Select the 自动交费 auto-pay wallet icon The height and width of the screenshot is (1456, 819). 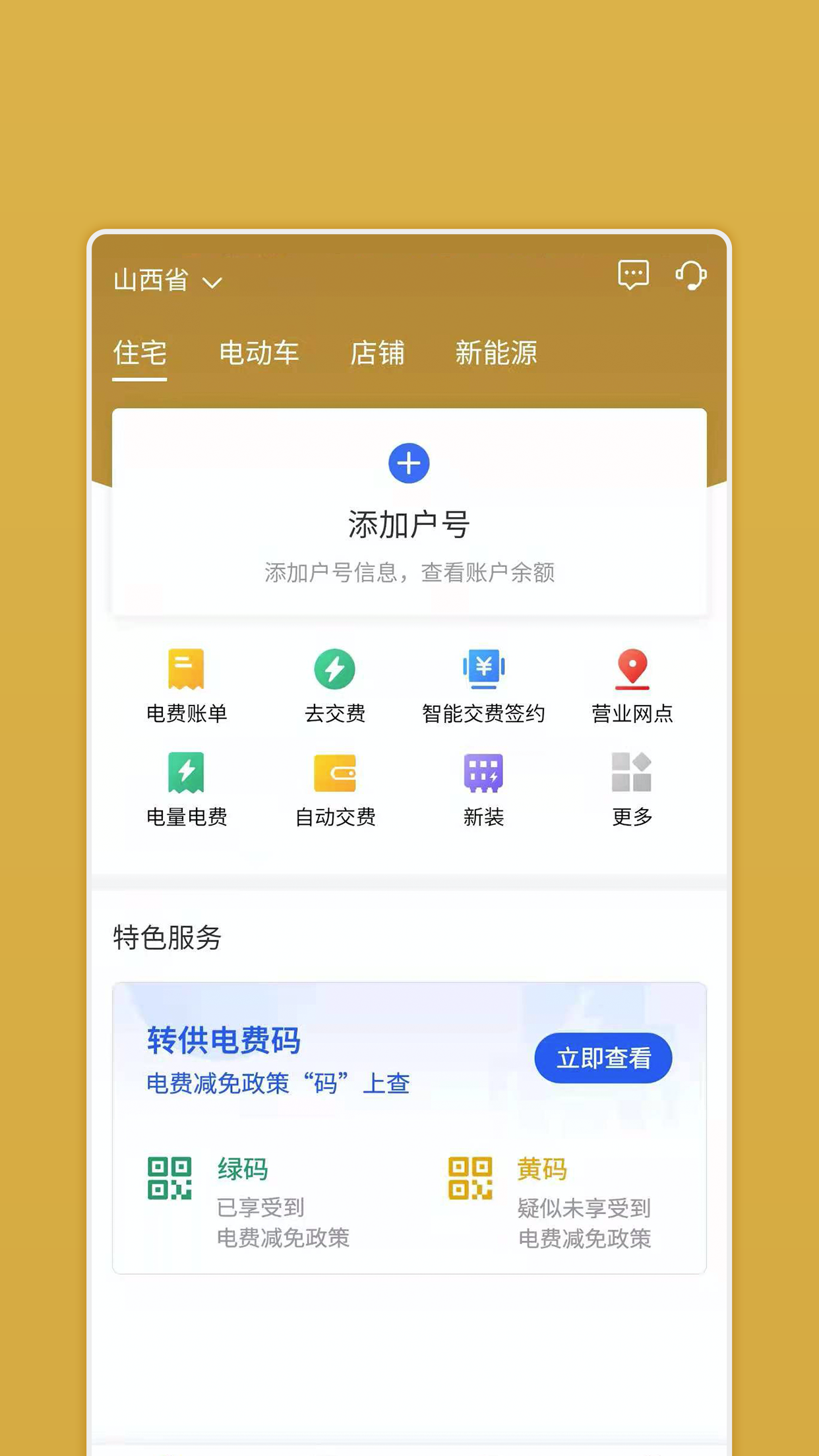335,785
